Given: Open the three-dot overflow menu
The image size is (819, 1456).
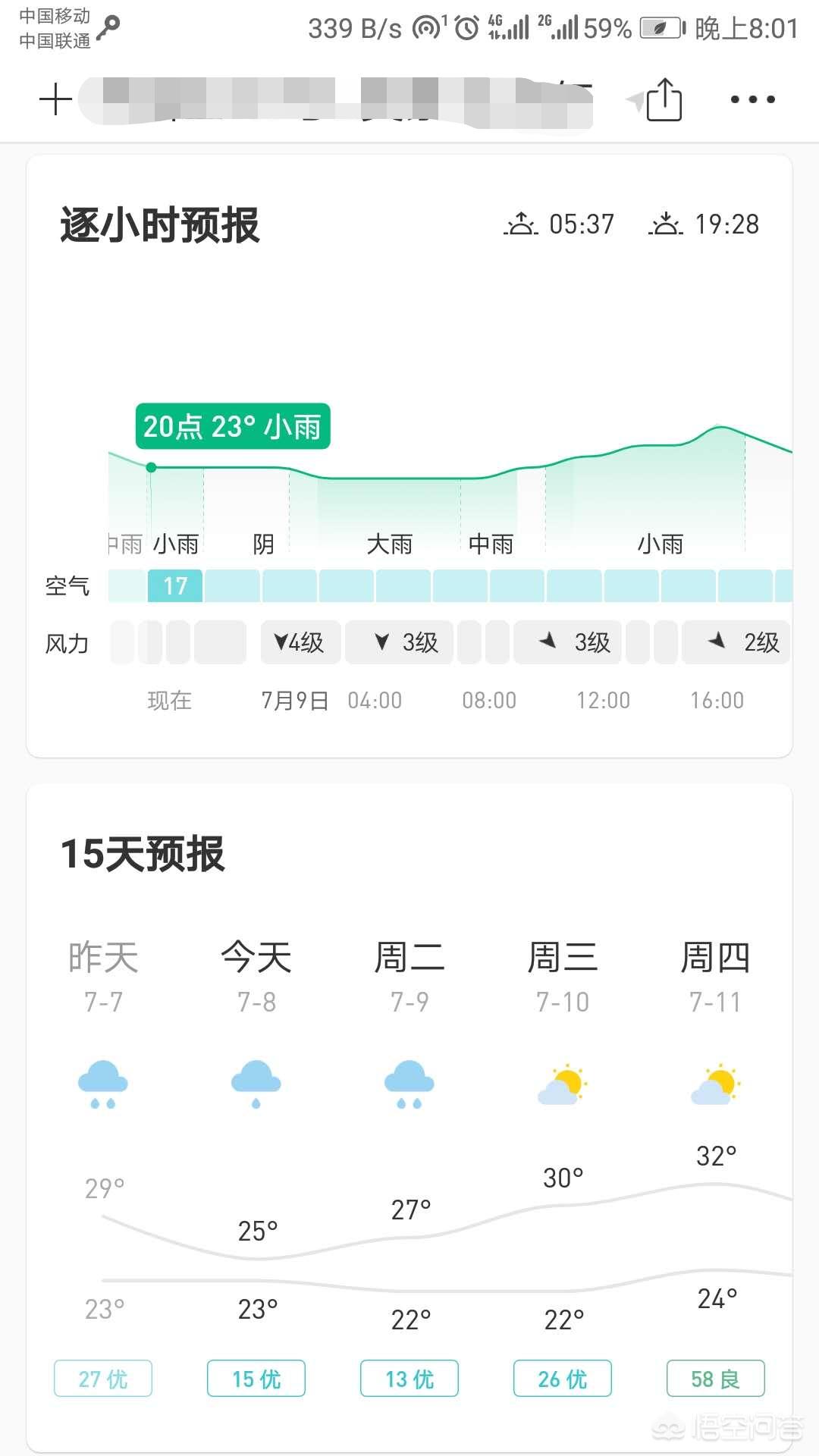Looking at the screenshot, I should pyautogui.click(x=752, y=99).
